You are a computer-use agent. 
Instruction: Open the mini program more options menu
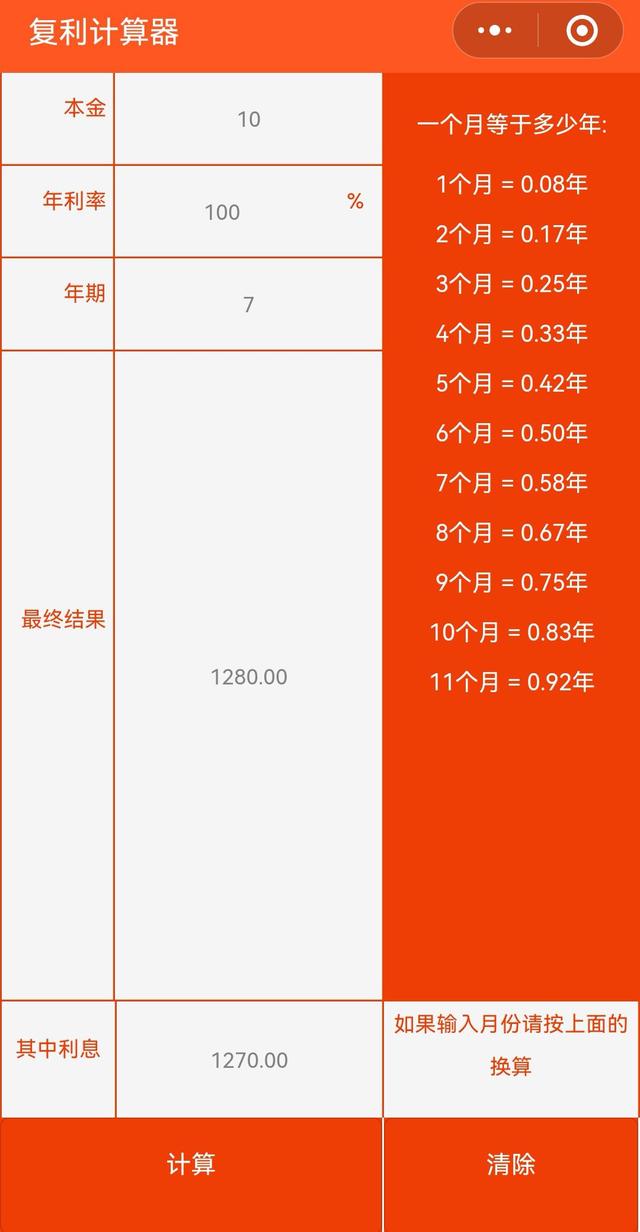coord(495,31)
